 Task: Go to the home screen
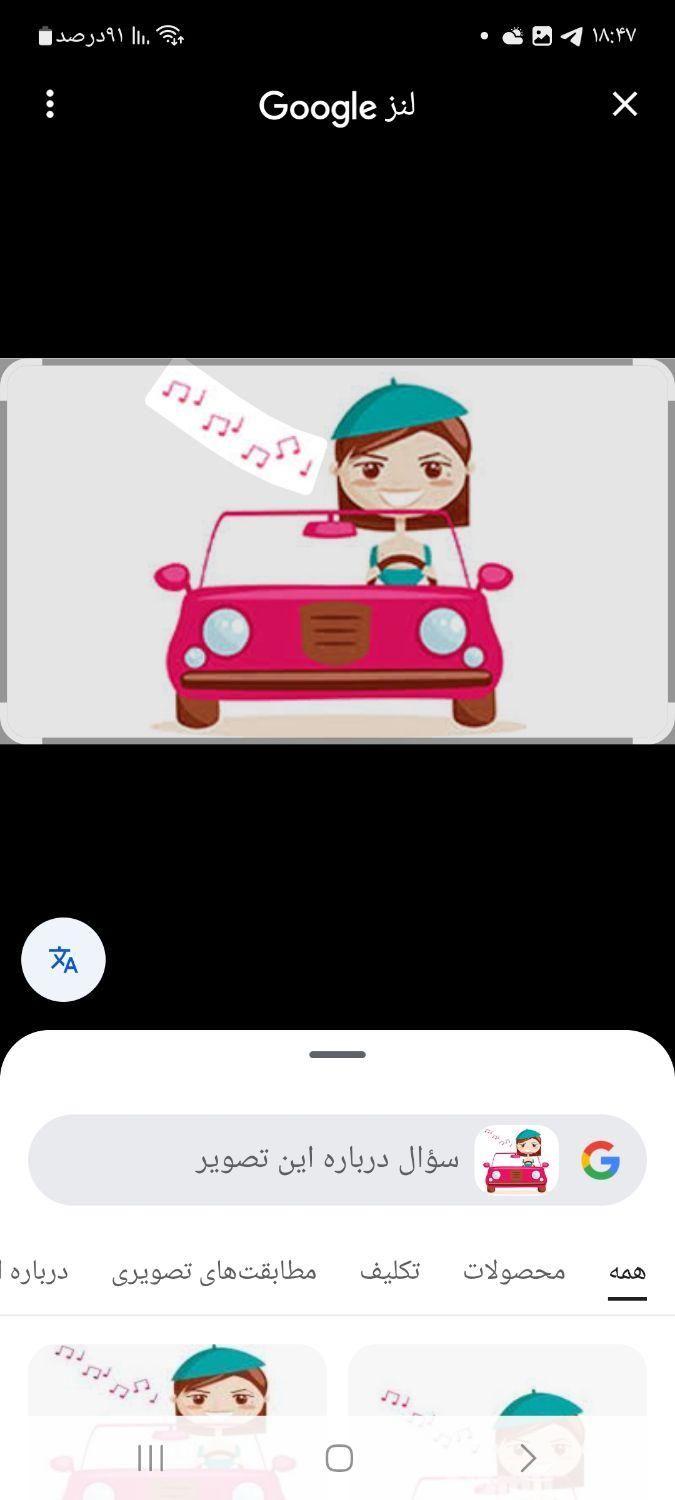click(x=339, y=1458)
